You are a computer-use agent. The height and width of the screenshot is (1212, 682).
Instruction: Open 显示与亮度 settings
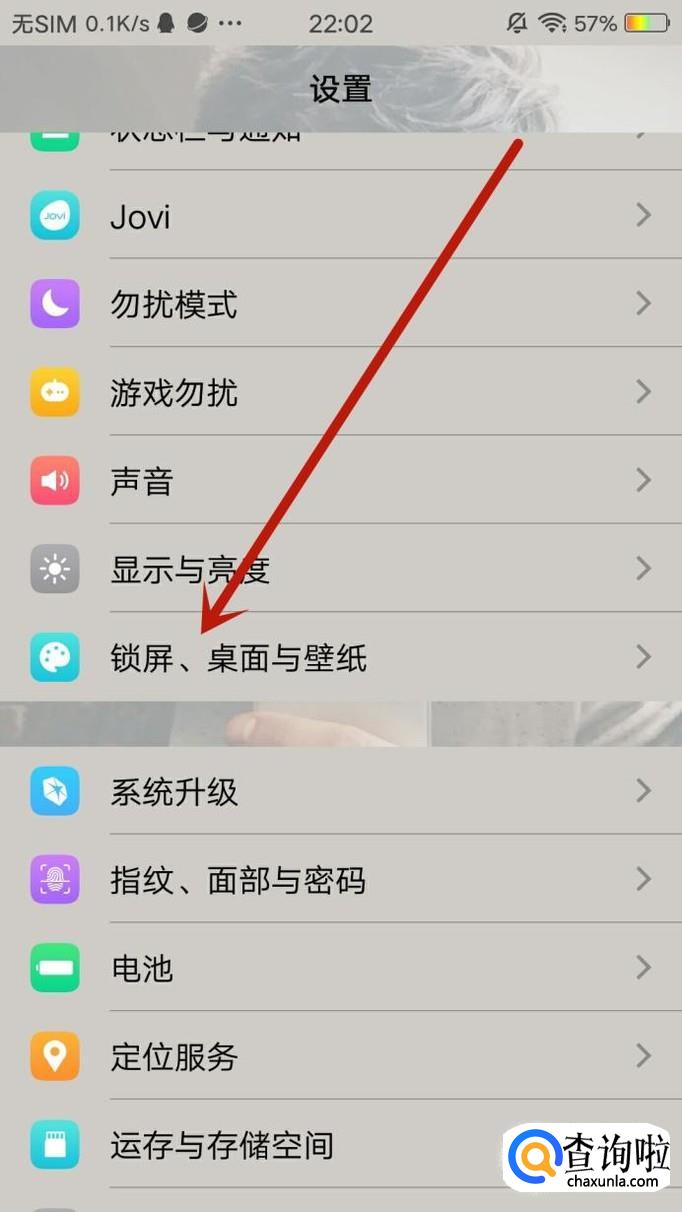[340, 569]
